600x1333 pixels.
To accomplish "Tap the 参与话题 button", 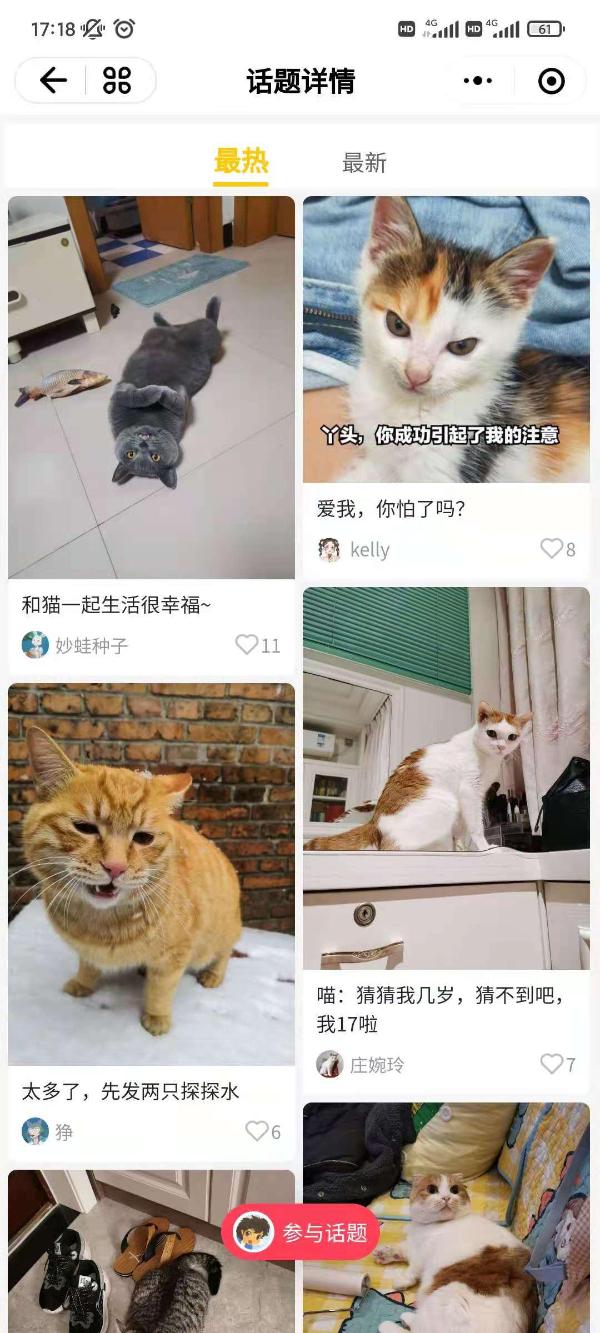I will coord(301,1232).
